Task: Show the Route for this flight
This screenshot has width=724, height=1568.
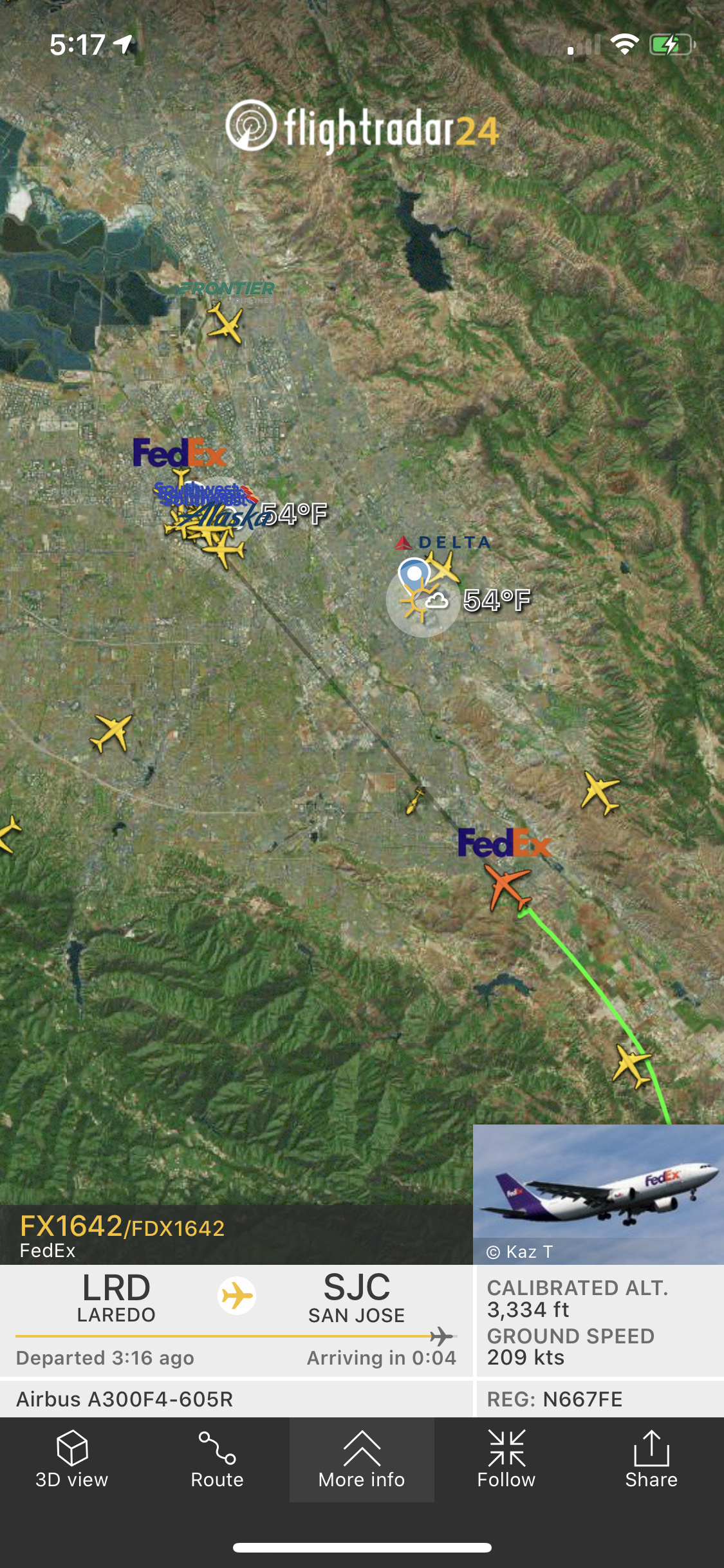Action: click(x=217, y=1459)
